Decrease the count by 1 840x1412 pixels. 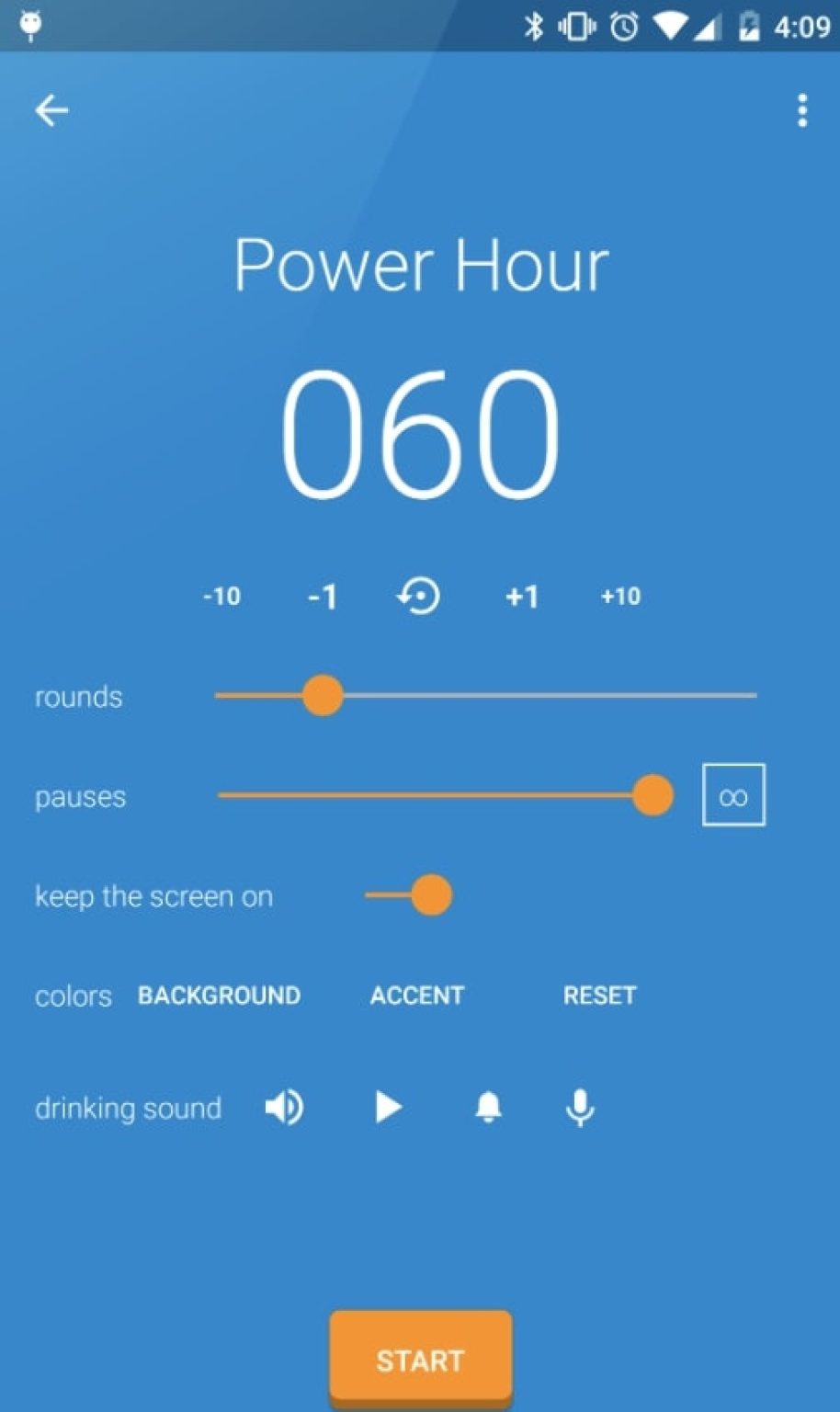click(x=324, y=596)
